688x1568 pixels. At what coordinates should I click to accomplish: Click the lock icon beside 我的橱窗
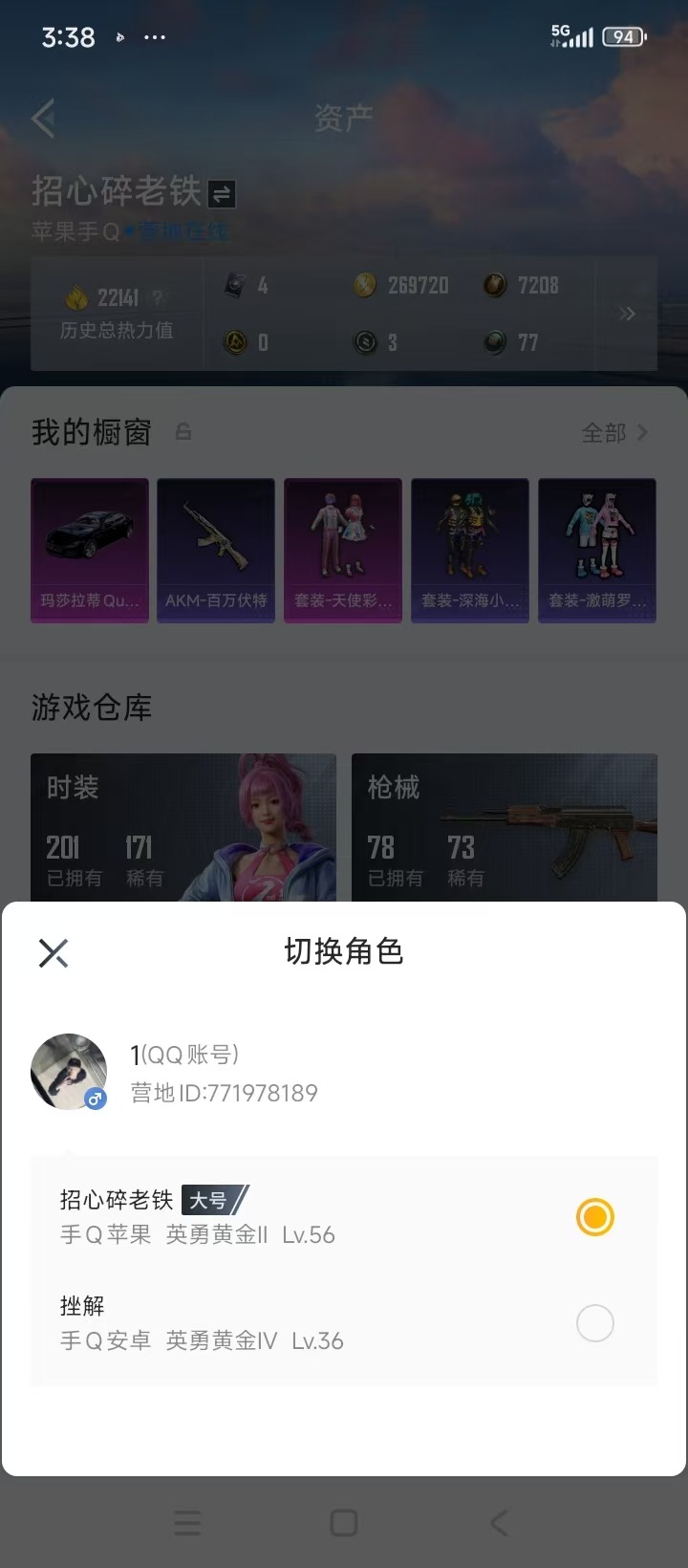(x=182, y=432)
